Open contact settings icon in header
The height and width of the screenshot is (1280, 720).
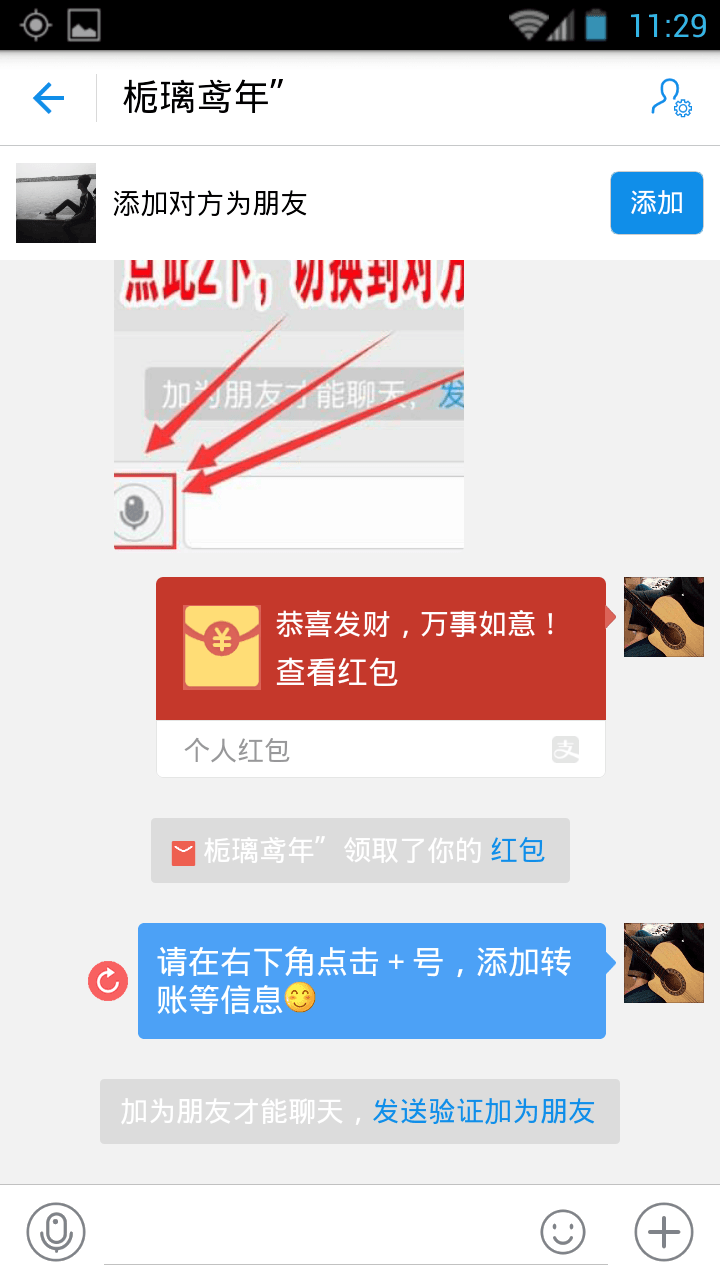pyautogui.click(x=671, y=98)
